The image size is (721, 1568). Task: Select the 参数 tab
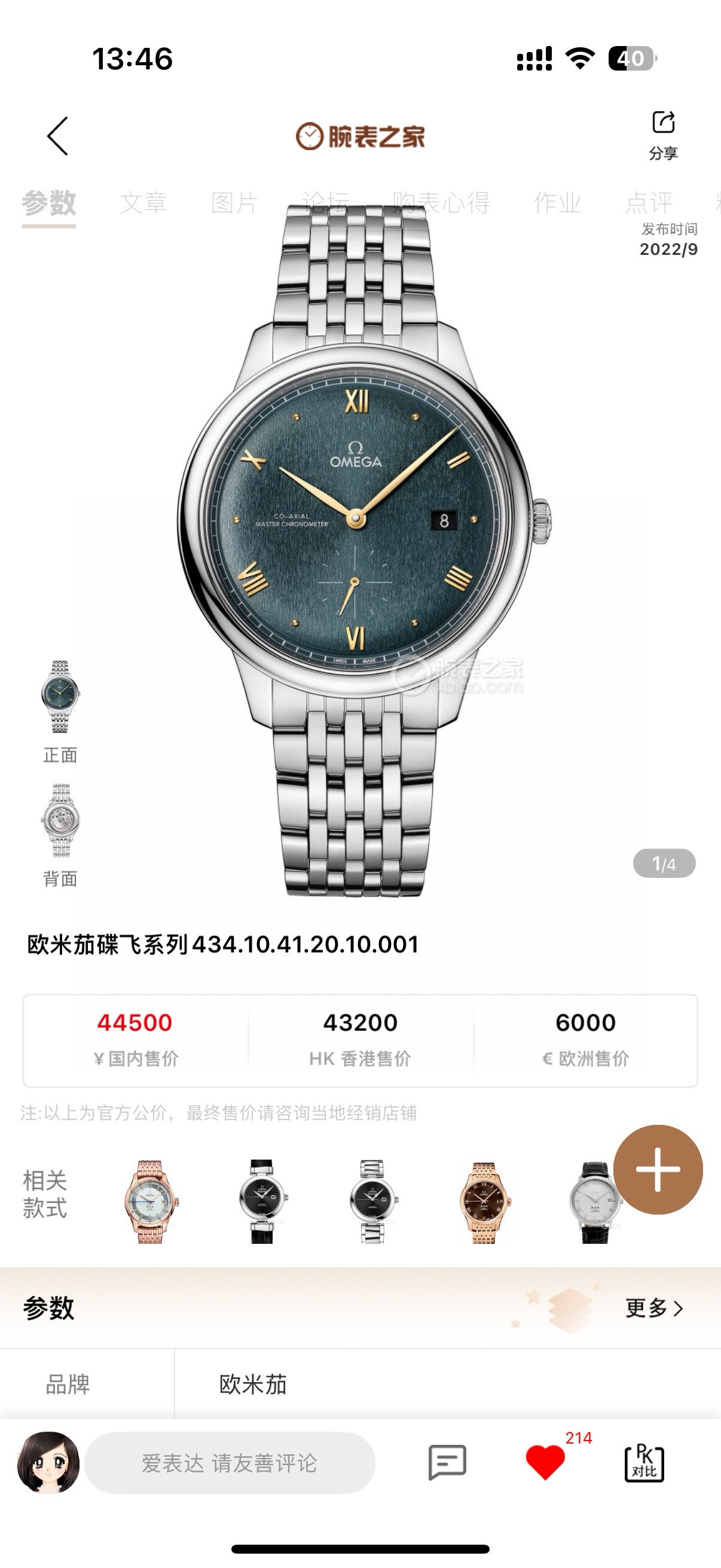click(x=48, y=203)
